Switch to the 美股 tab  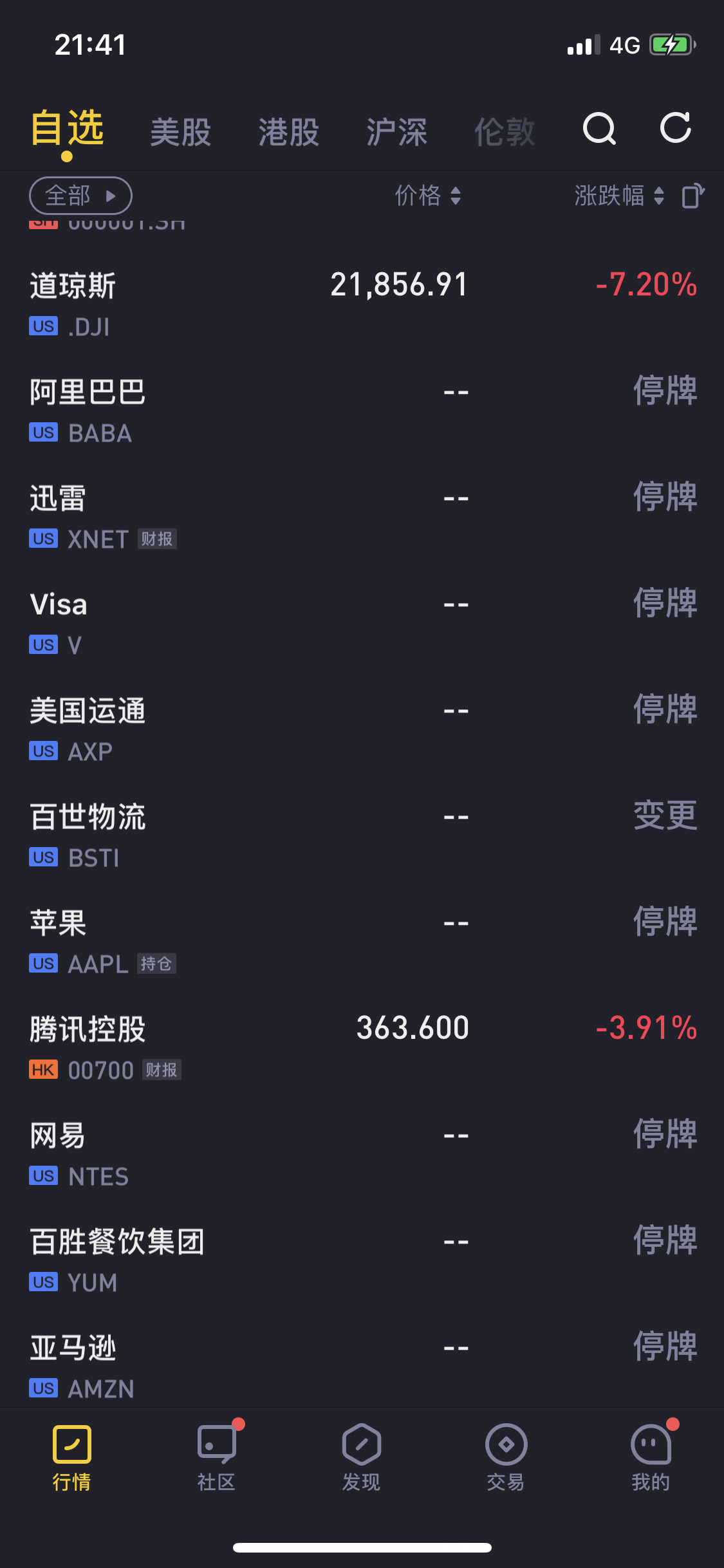(181, 132)
